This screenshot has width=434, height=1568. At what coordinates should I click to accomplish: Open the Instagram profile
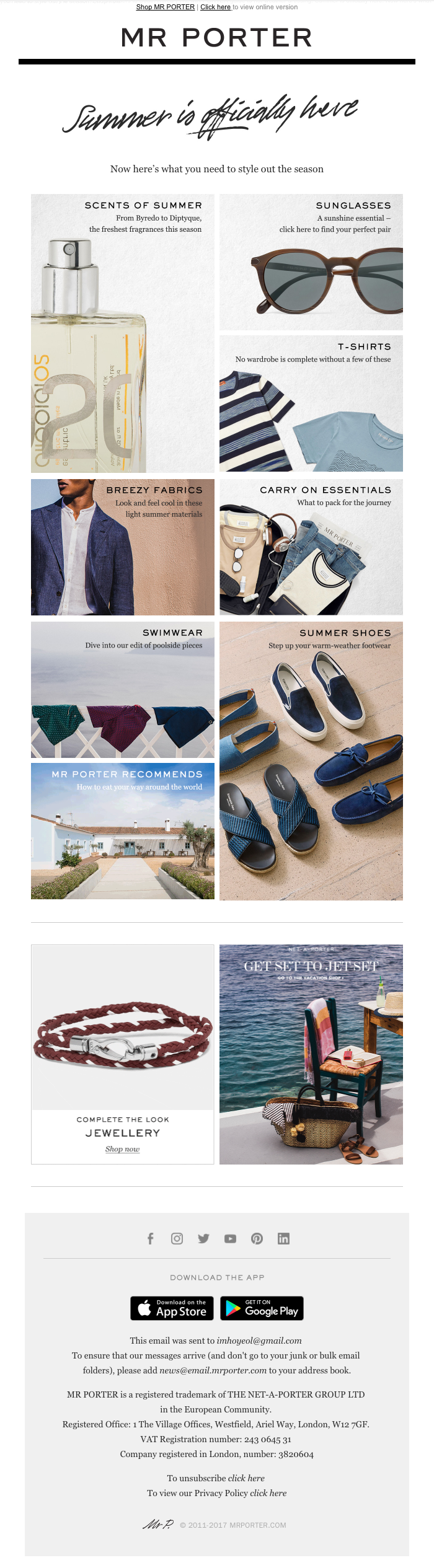[177, 1238]
